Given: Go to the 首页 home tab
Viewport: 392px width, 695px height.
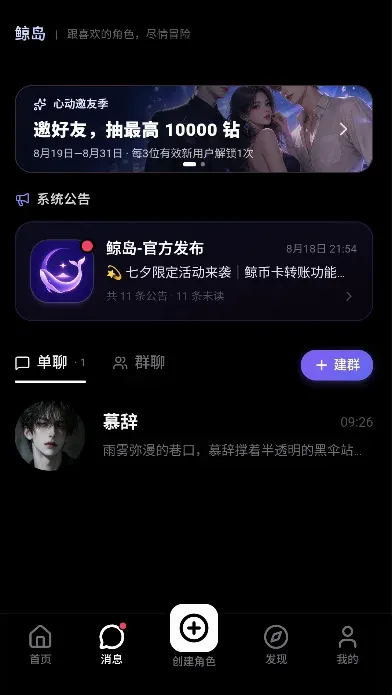Looking at the screenshot, I should (x=40, y=645).
